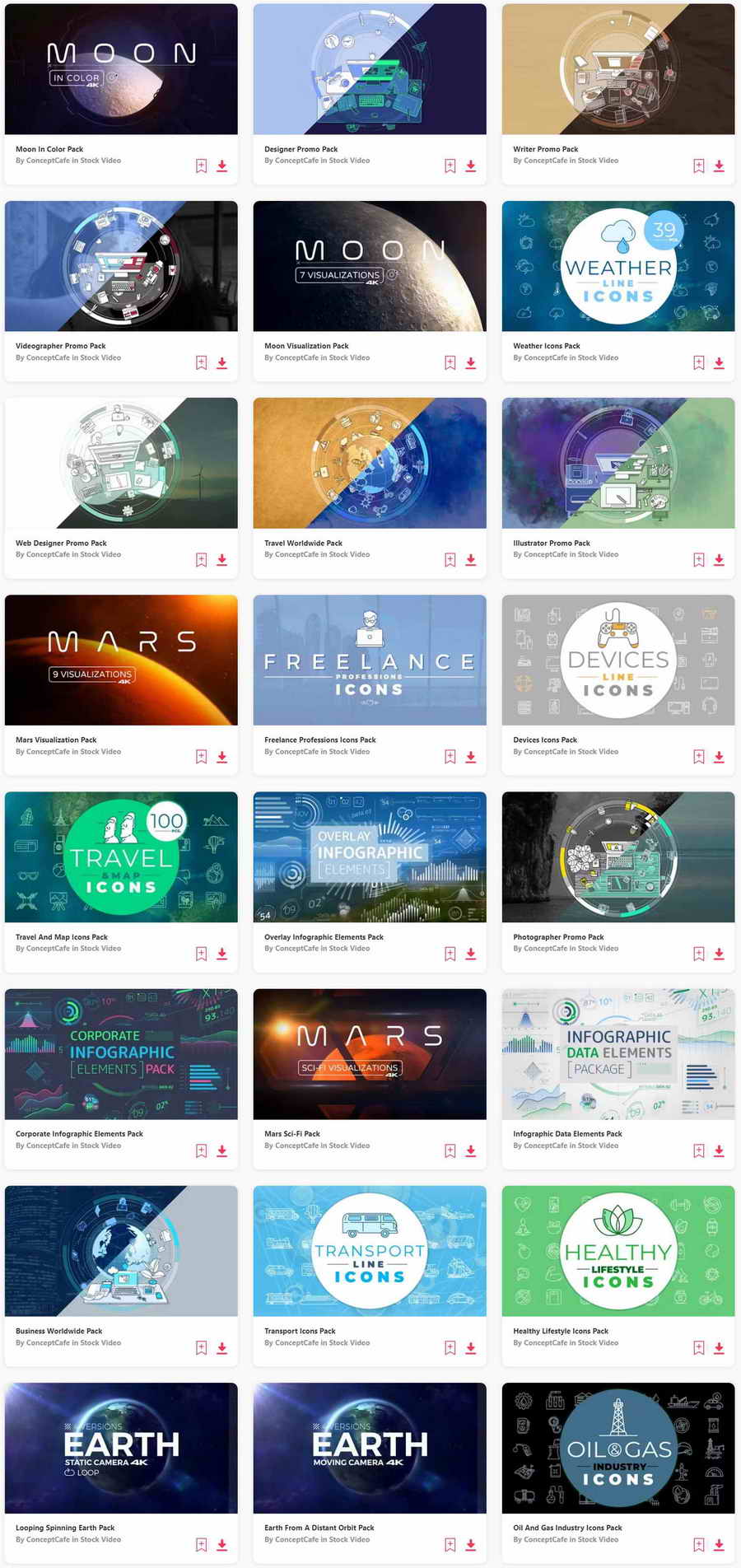741x1568 pixels.
Task: Download the Moon Visualization Pack
Action: point(470,363)
